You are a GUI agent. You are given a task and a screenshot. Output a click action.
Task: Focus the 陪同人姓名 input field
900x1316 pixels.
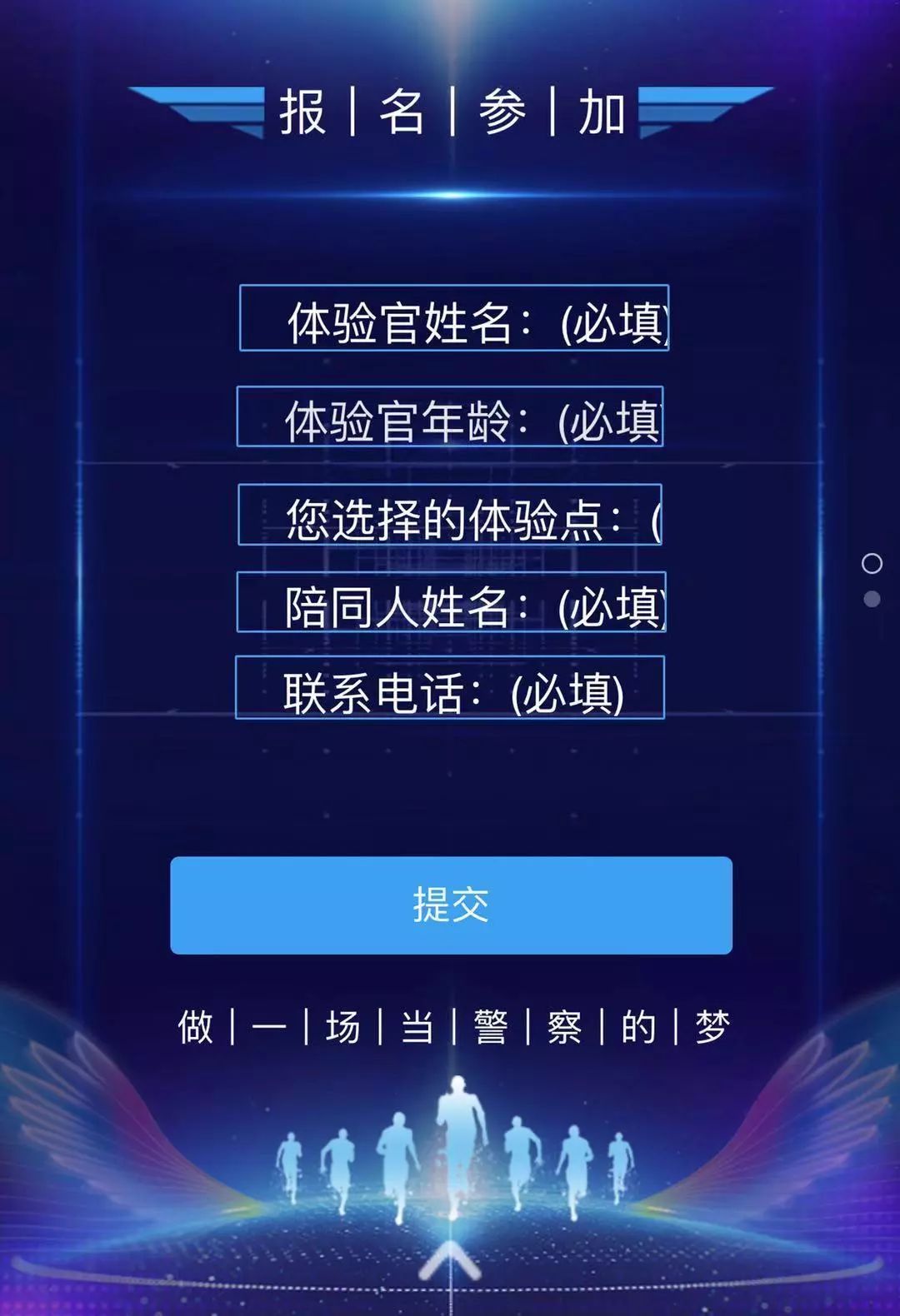tap(451, 602)
